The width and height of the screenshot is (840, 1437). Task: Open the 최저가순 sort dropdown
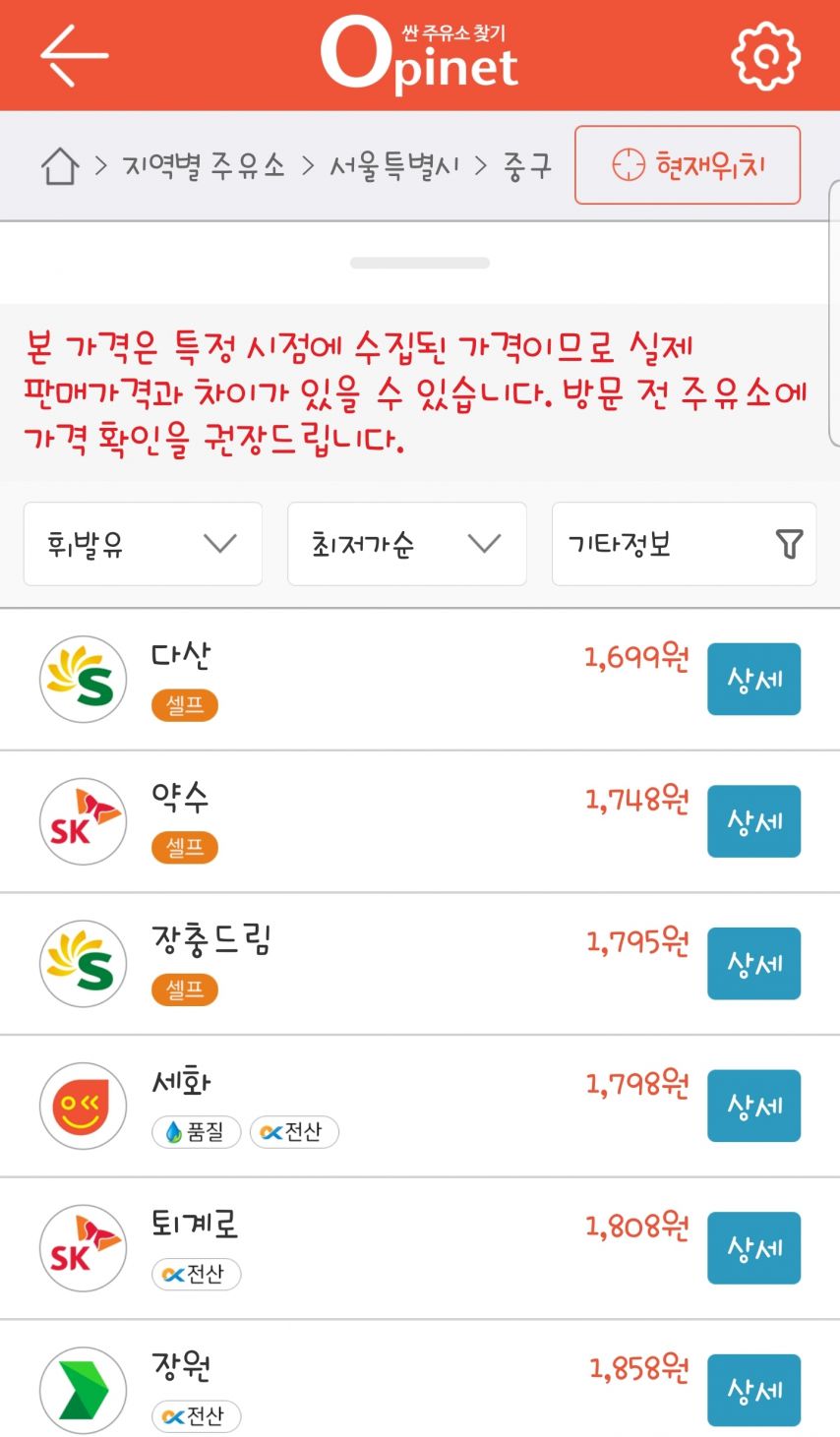[x=406, y=544]
